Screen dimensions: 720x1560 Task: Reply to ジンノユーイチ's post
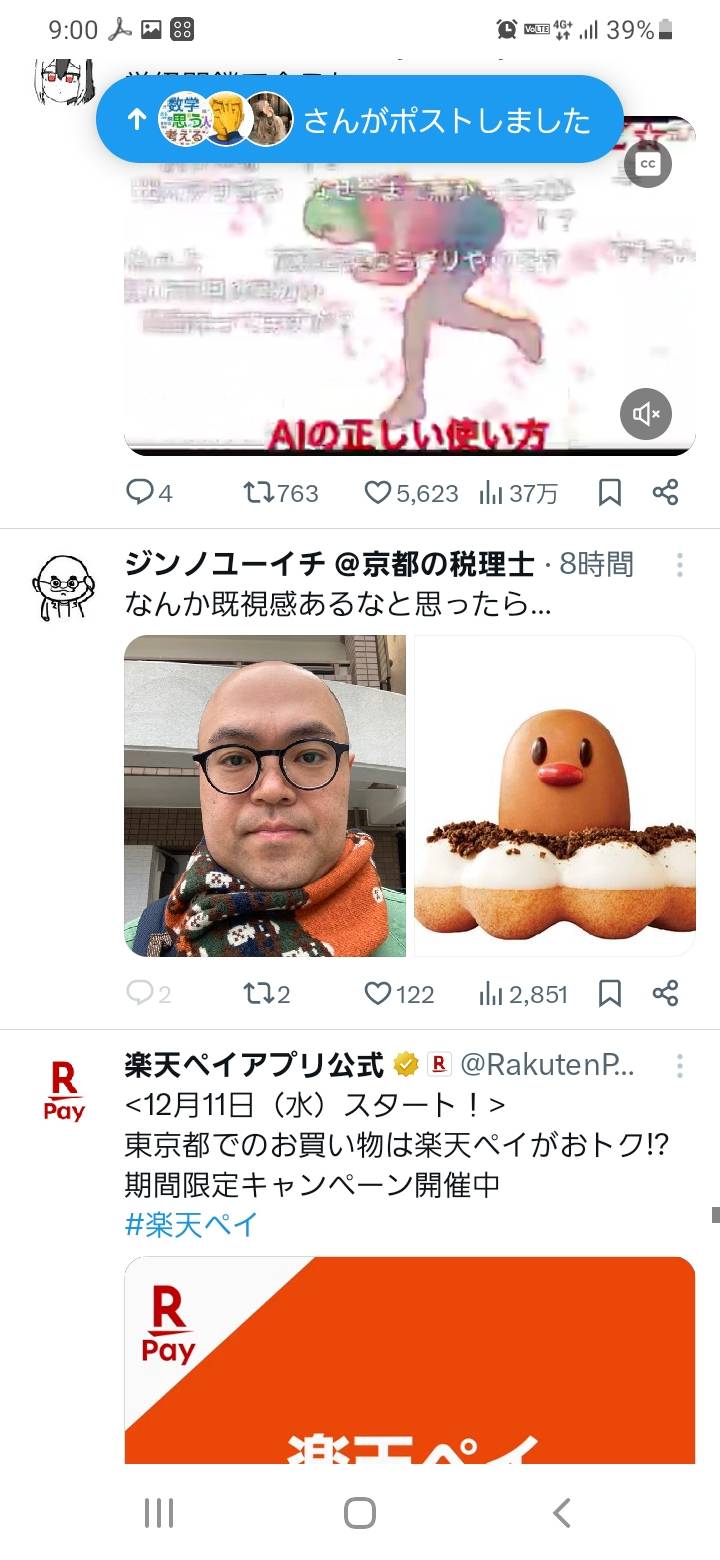(148, 993)
